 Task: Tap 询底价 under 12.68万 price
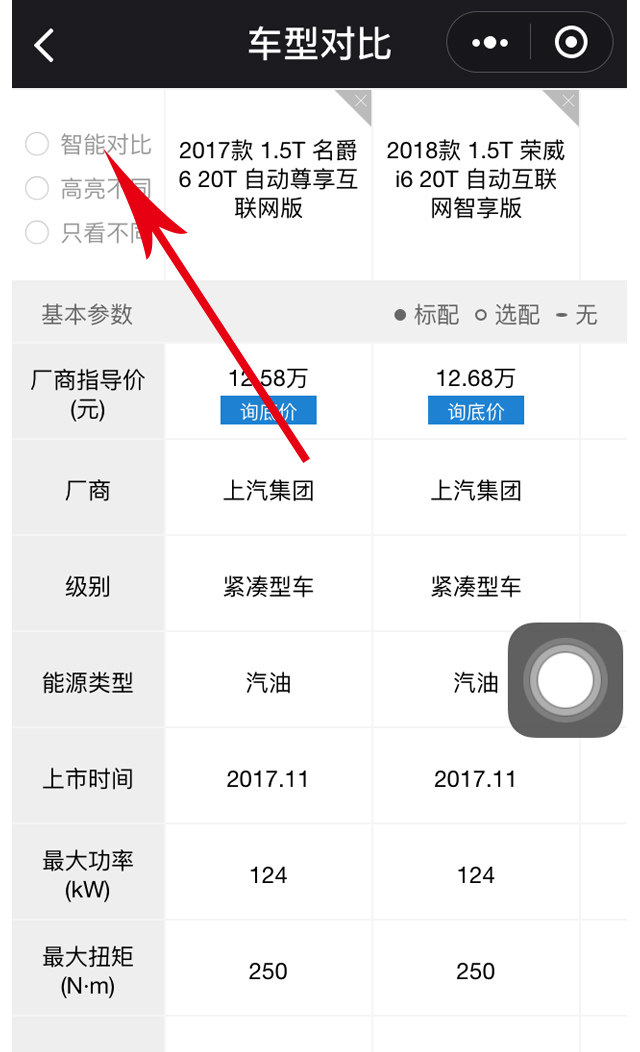pyautogui.click(x=475, y=410)
